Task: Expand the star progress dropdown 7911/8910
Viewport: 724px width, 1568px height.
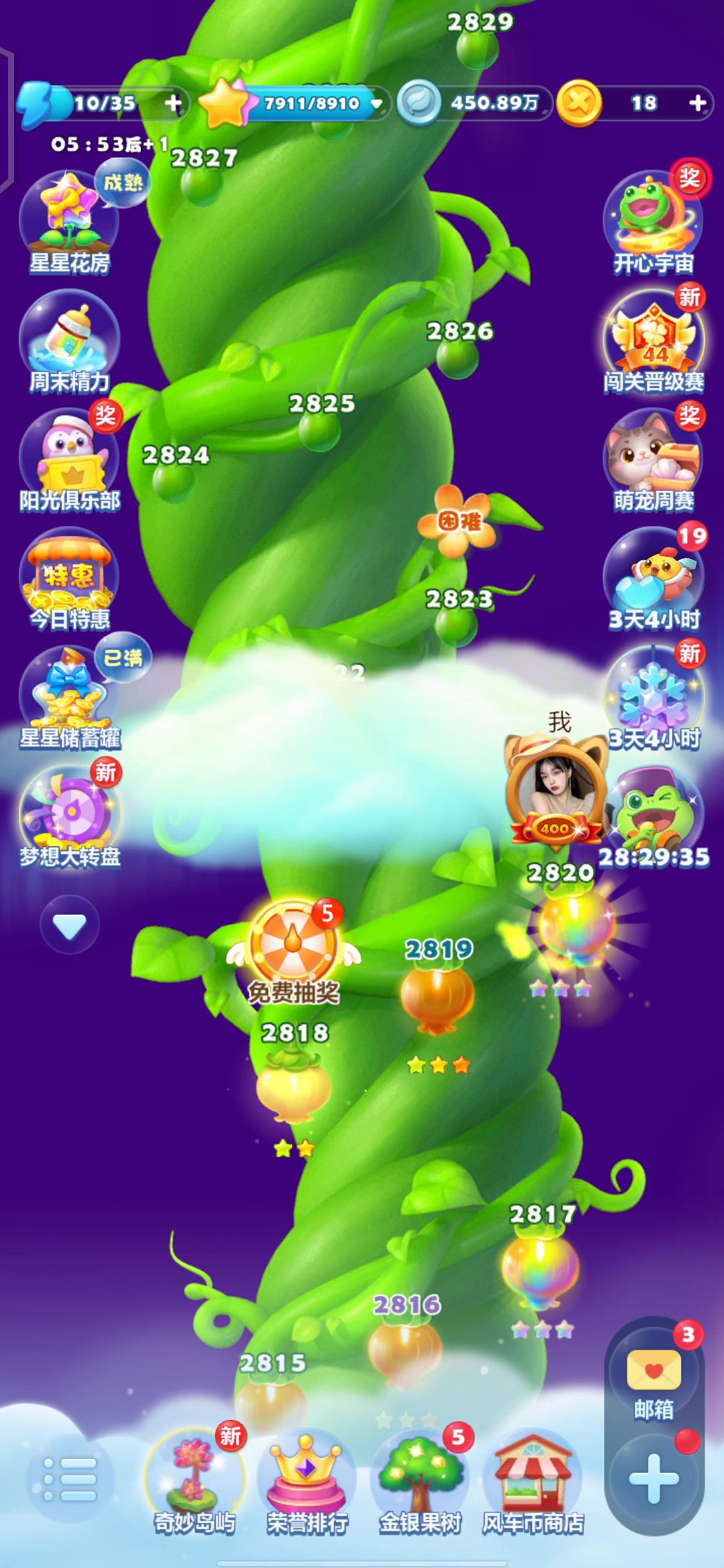Action: [x=377, y=104]
